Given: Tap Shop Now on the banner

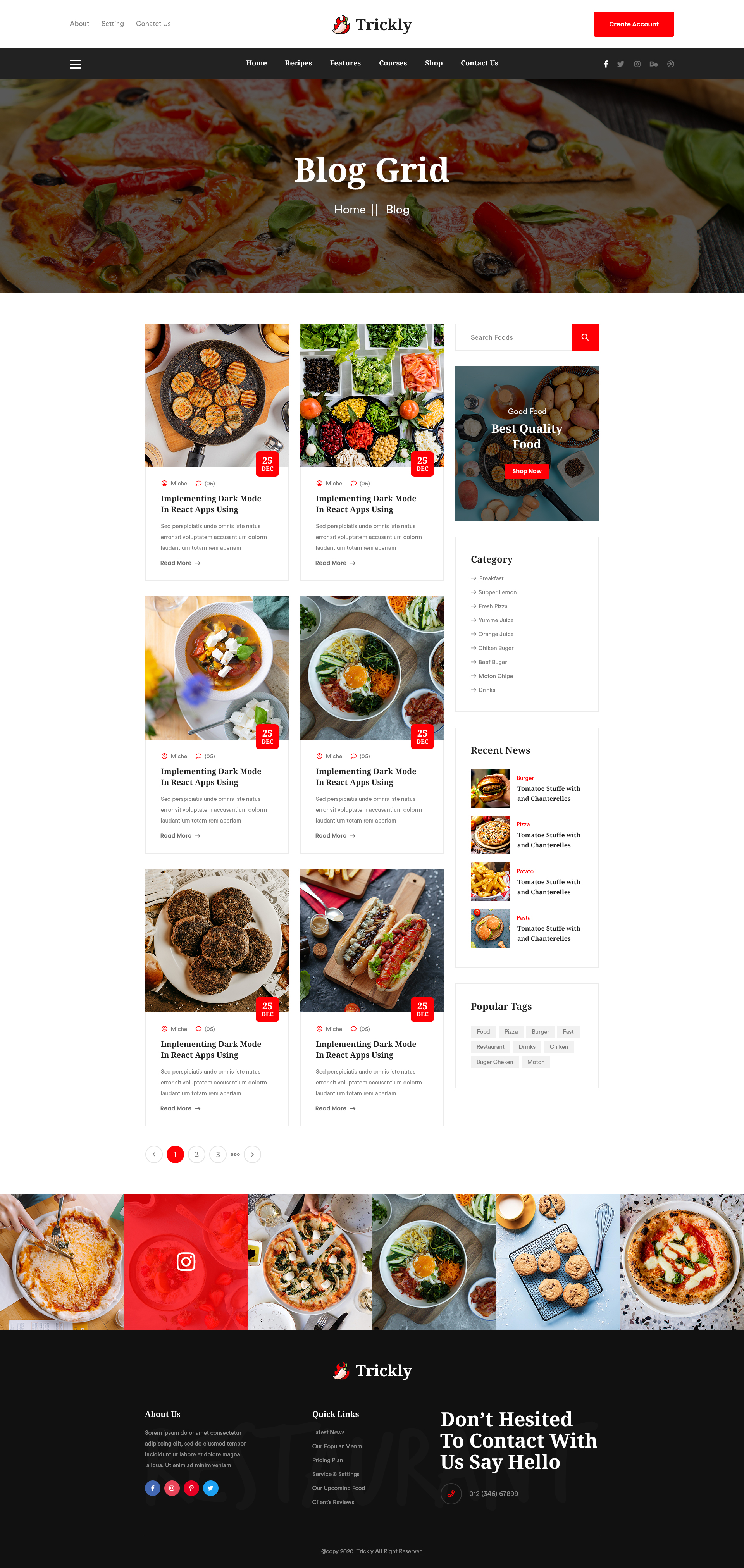Looking at the screenshot, I should pos(527,471).
